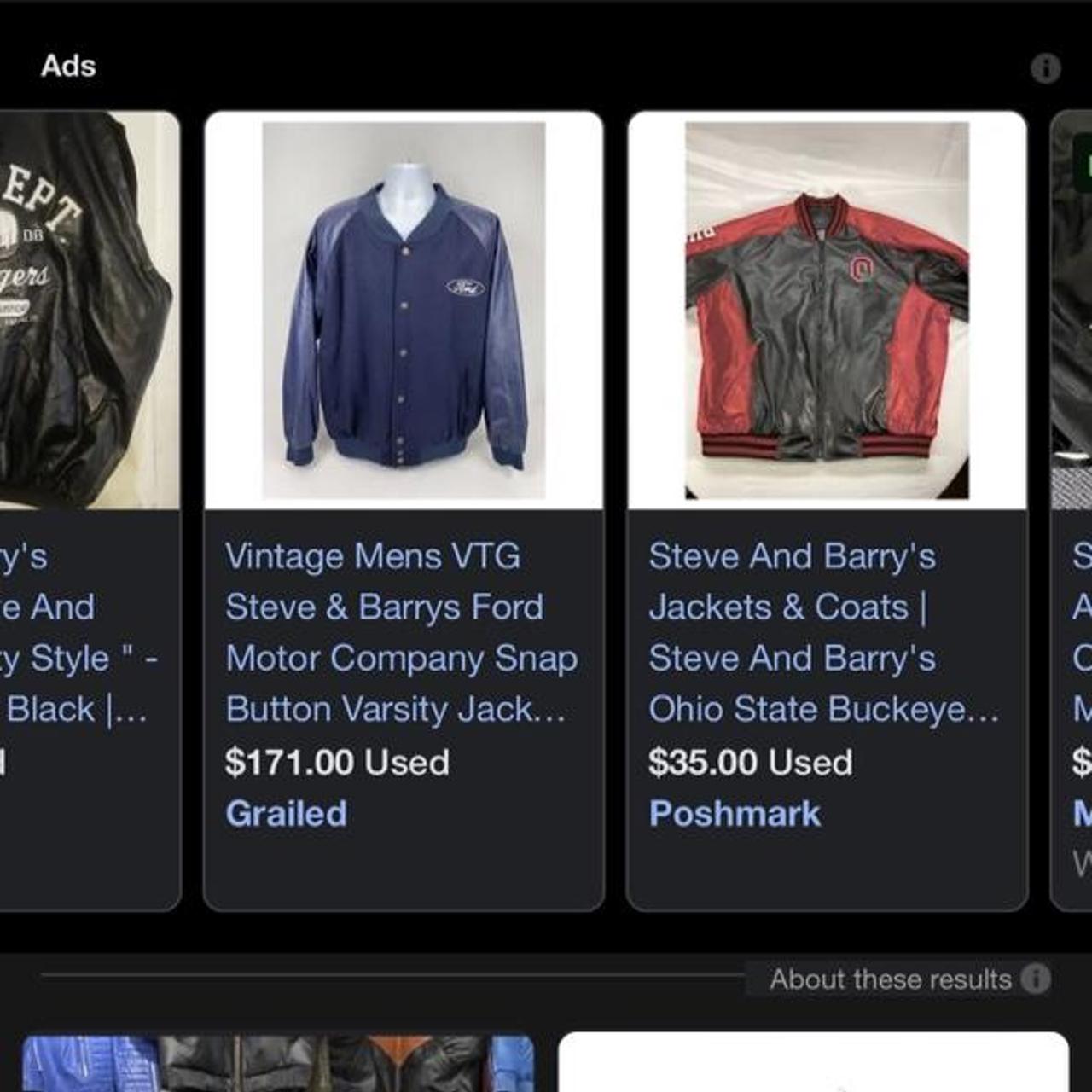Screen dimensions: 1092x1092
Task: Open the Ford Motor Company varsity jacket ad
Action: tap(404, 512)
